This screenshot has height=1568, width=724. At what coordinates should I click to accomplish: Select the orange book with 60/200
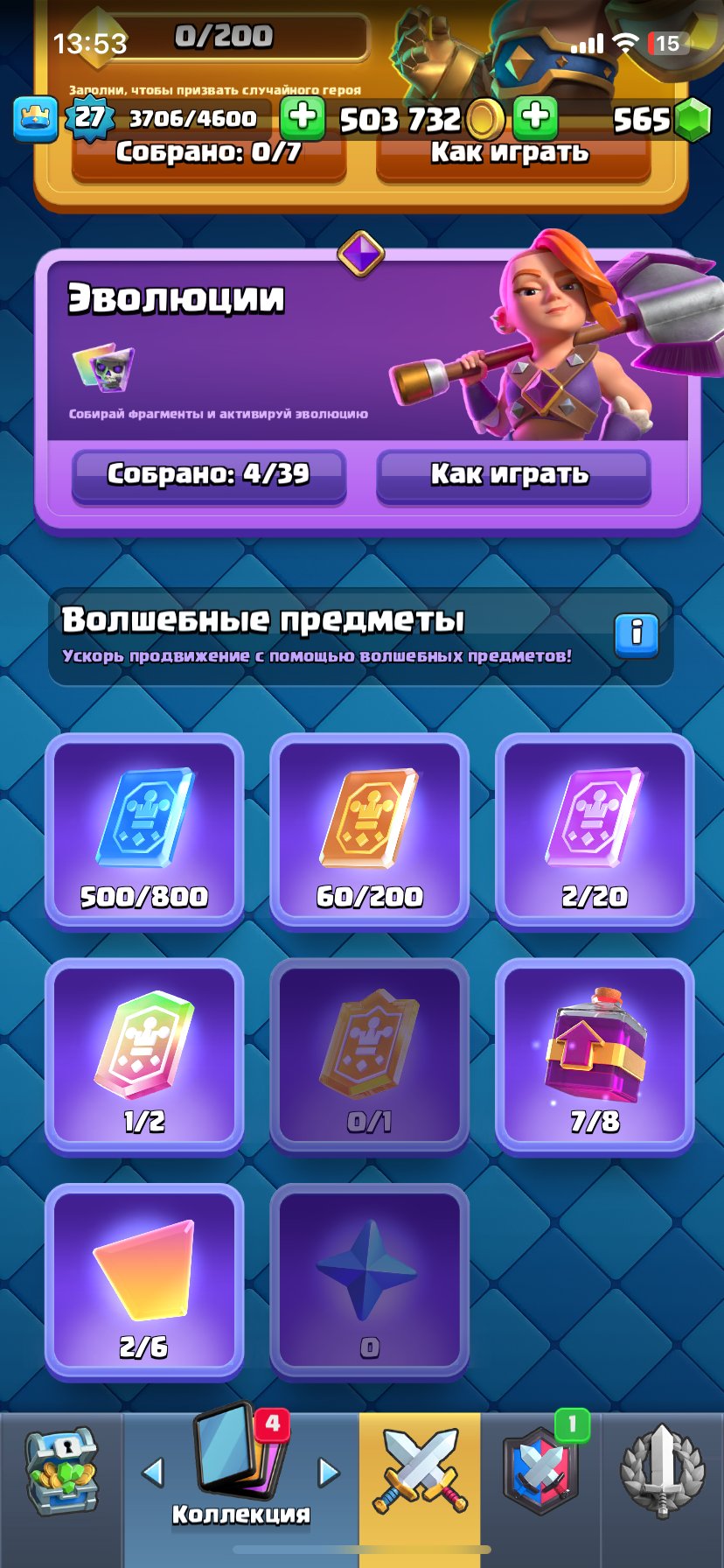369,831
